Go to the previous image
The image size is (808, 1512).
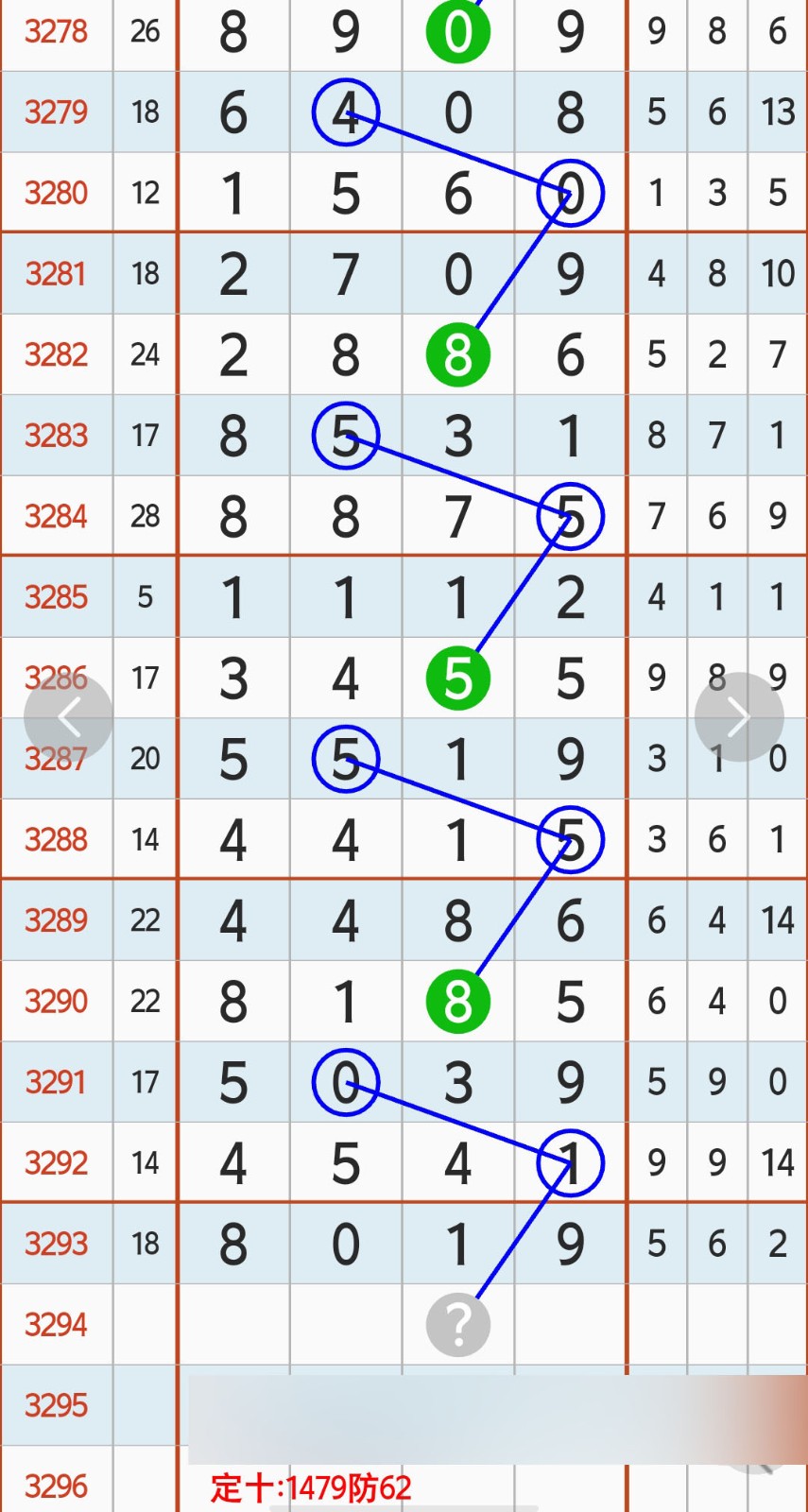[68, 717]
